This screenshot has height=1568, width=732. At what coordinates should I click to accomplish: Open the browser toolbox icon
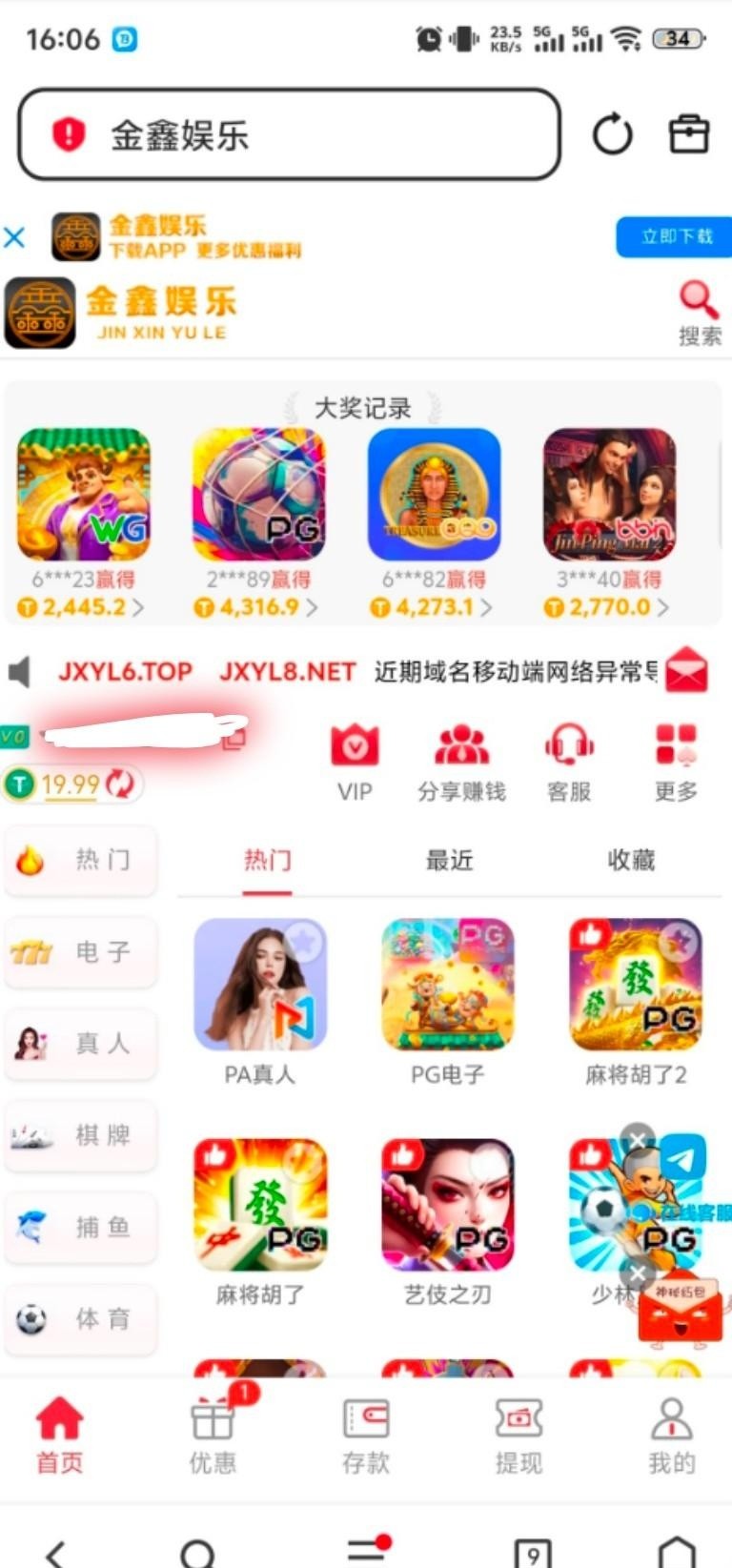(688, 134)
